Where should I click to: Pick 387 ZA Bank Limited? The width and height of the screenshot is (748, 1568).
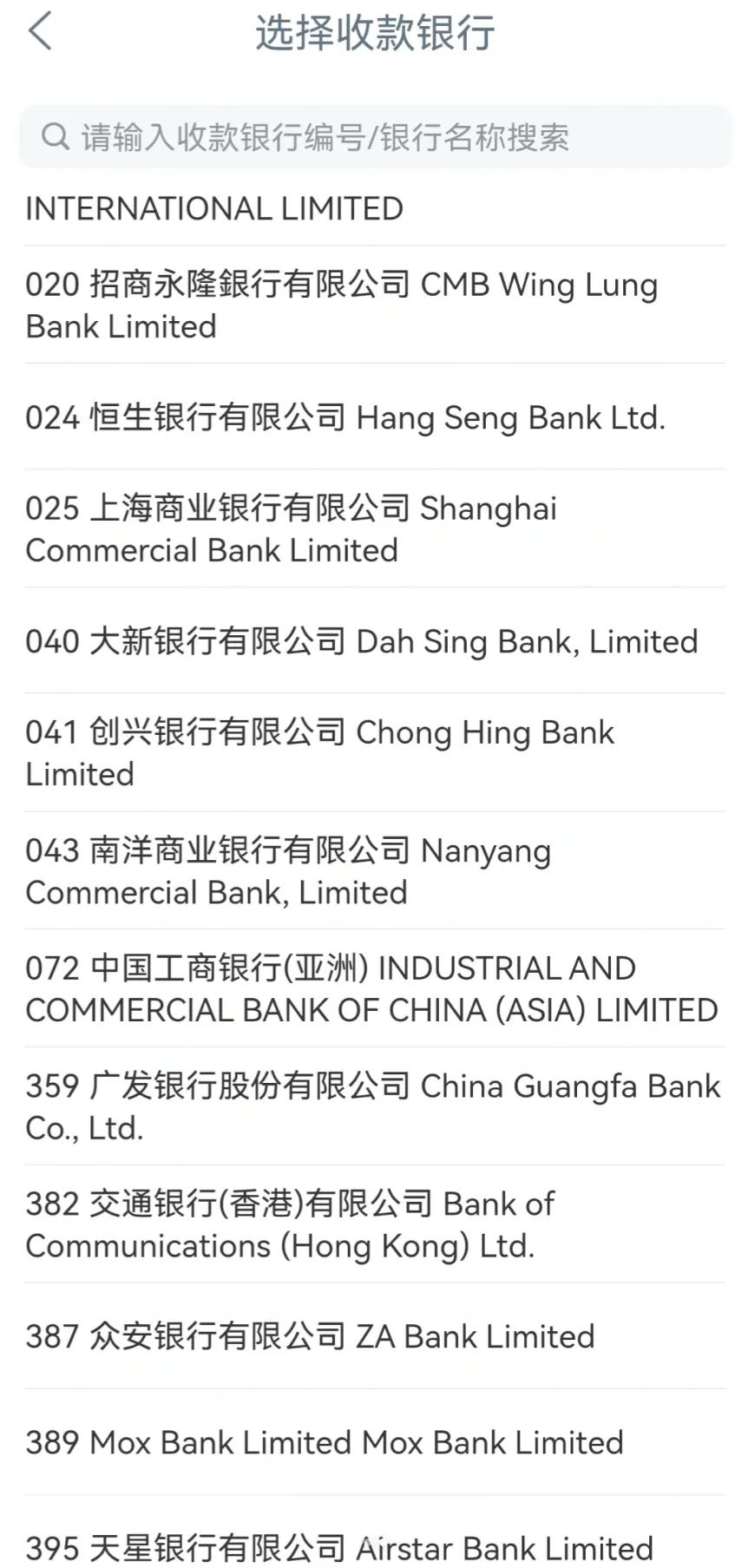point(374,1336)
